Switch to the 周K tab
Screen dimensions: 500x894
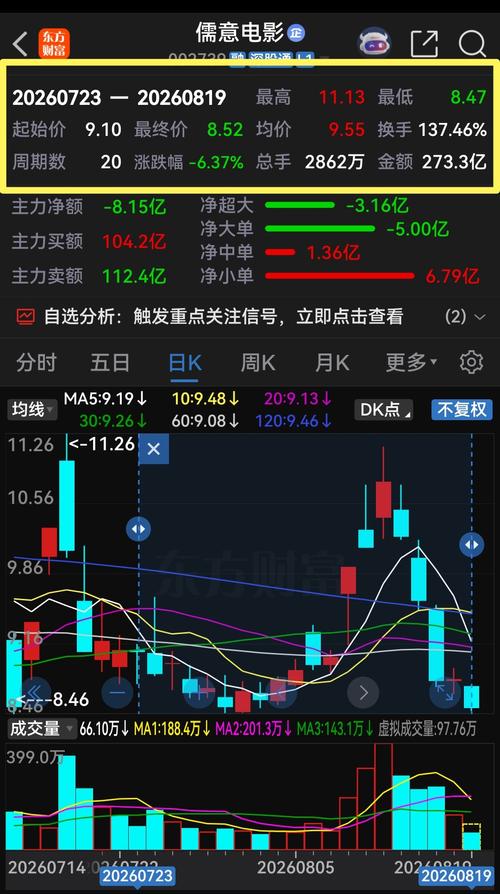pos(258,363)
